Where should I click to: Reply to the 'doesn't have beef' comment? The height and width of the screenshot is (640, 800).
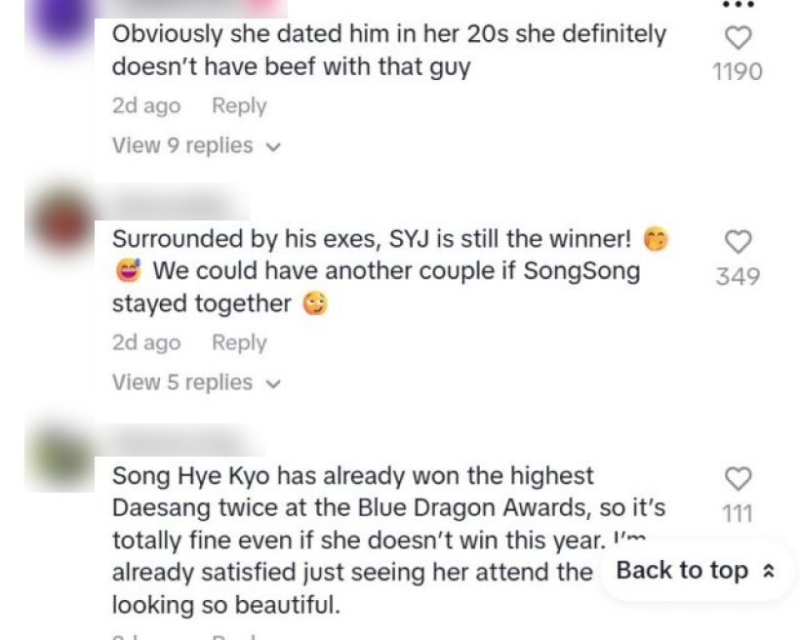(239, 106)
